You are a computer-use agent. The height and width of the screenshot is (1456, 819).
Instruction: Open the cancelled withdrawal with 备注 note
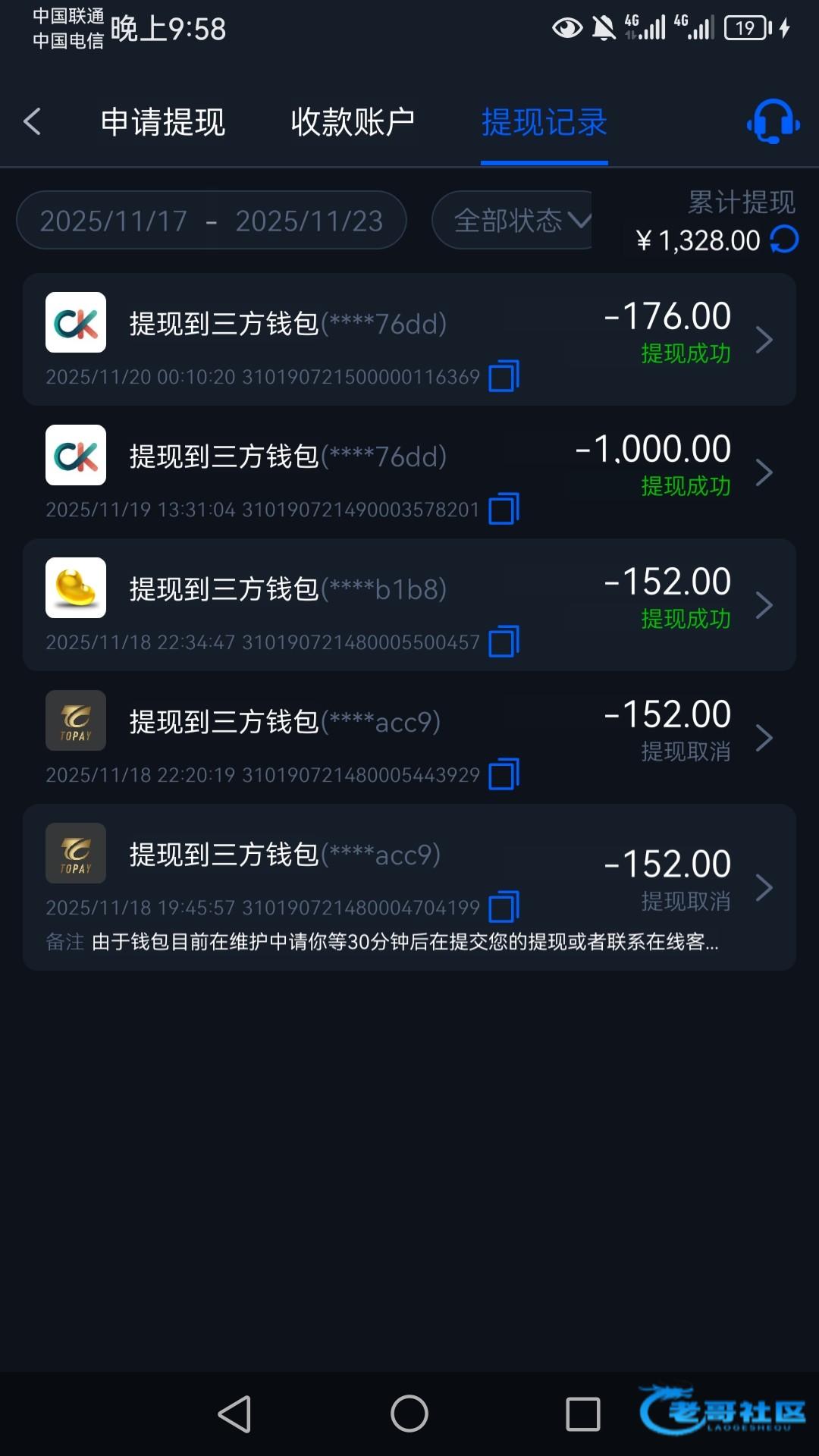pyautogui.click(x=409, y=886)
